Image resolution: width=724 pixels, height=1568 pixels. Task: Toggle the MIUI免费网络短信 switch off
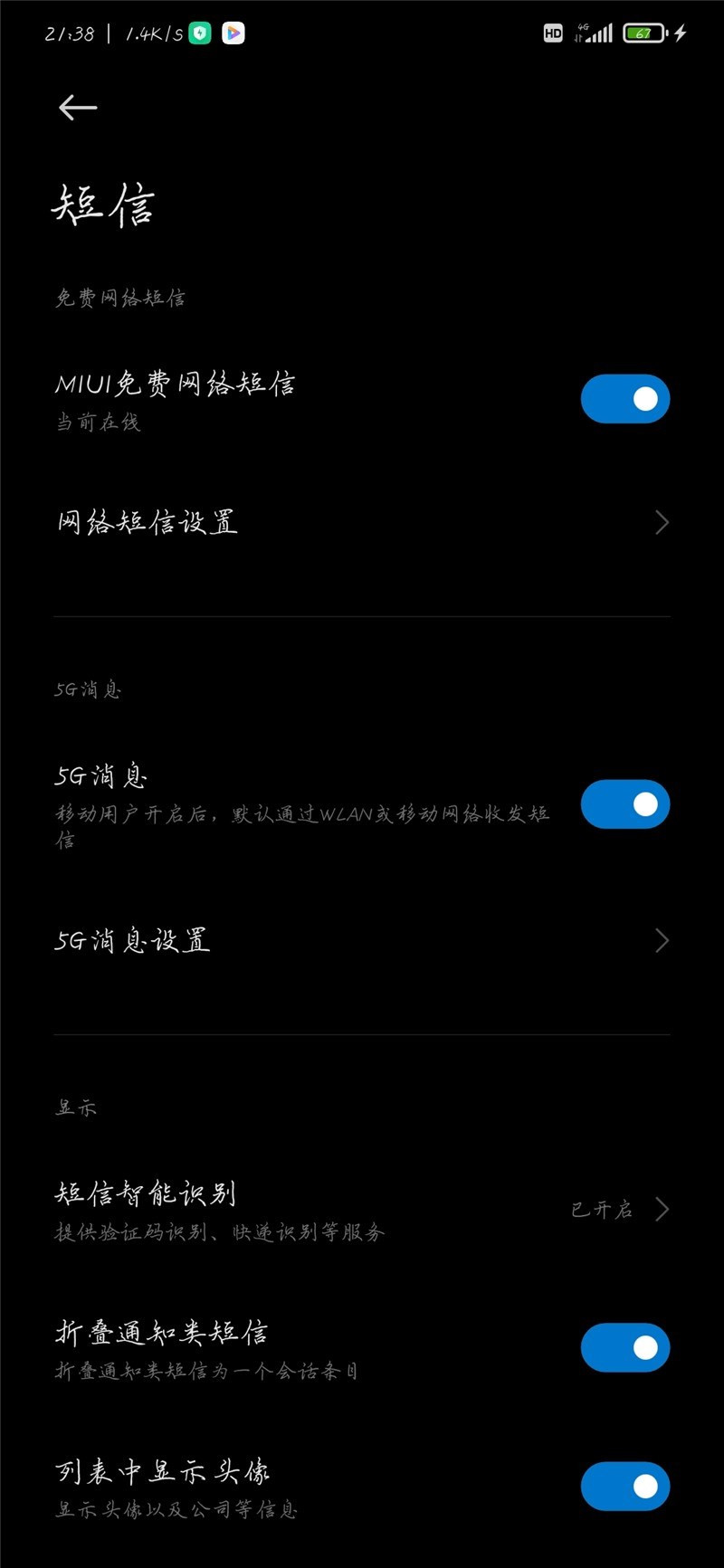[x=625, y=399]
